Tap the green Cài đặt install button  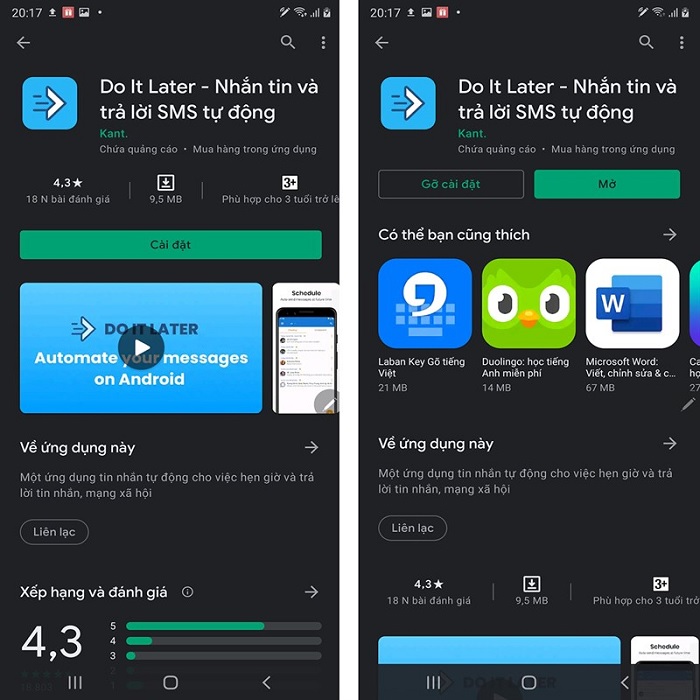tap(170, 245)
